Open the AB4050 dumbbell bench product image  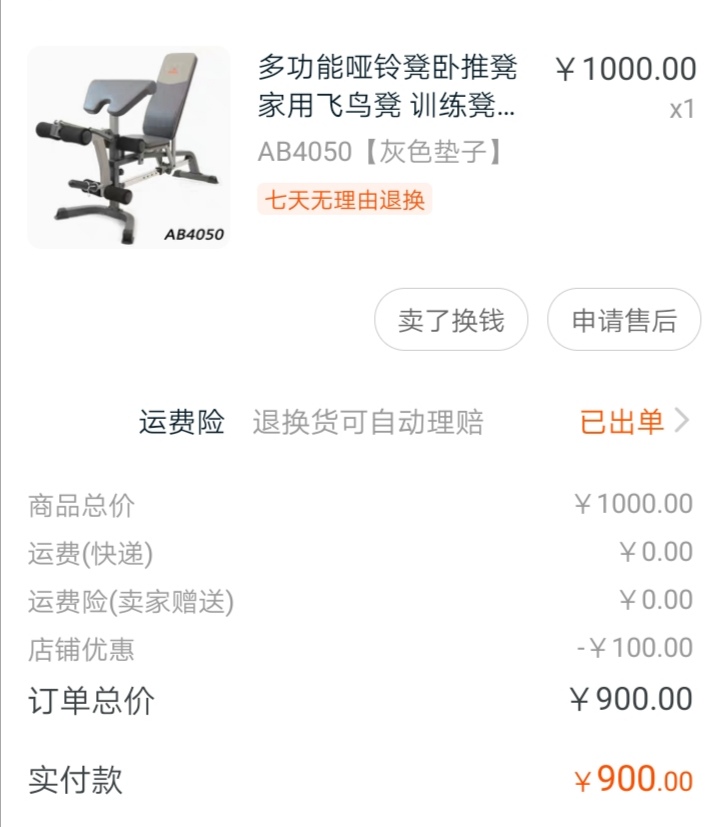tap(128, 147)
